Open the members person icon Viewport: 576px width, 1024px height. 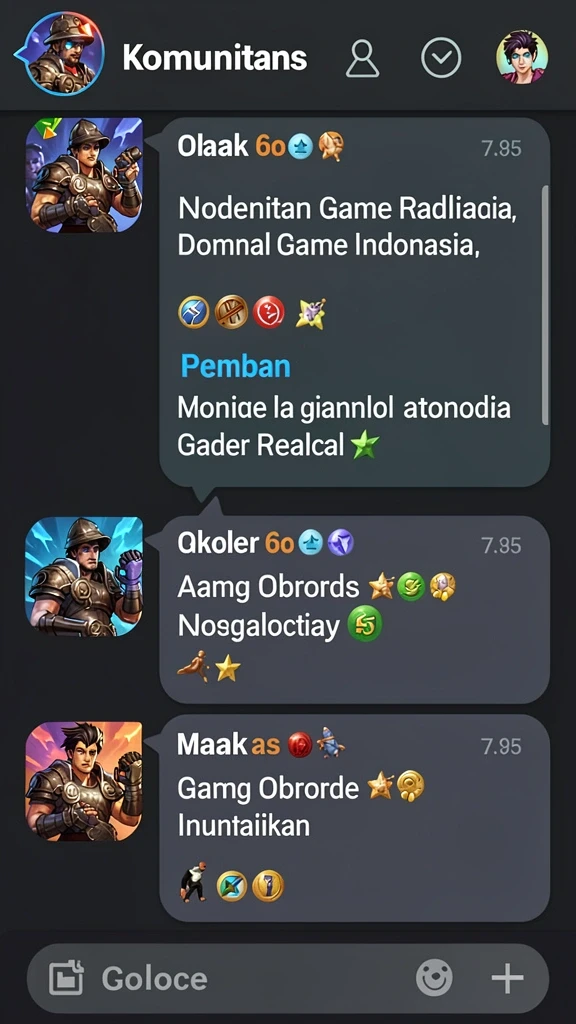click(362, 59)
